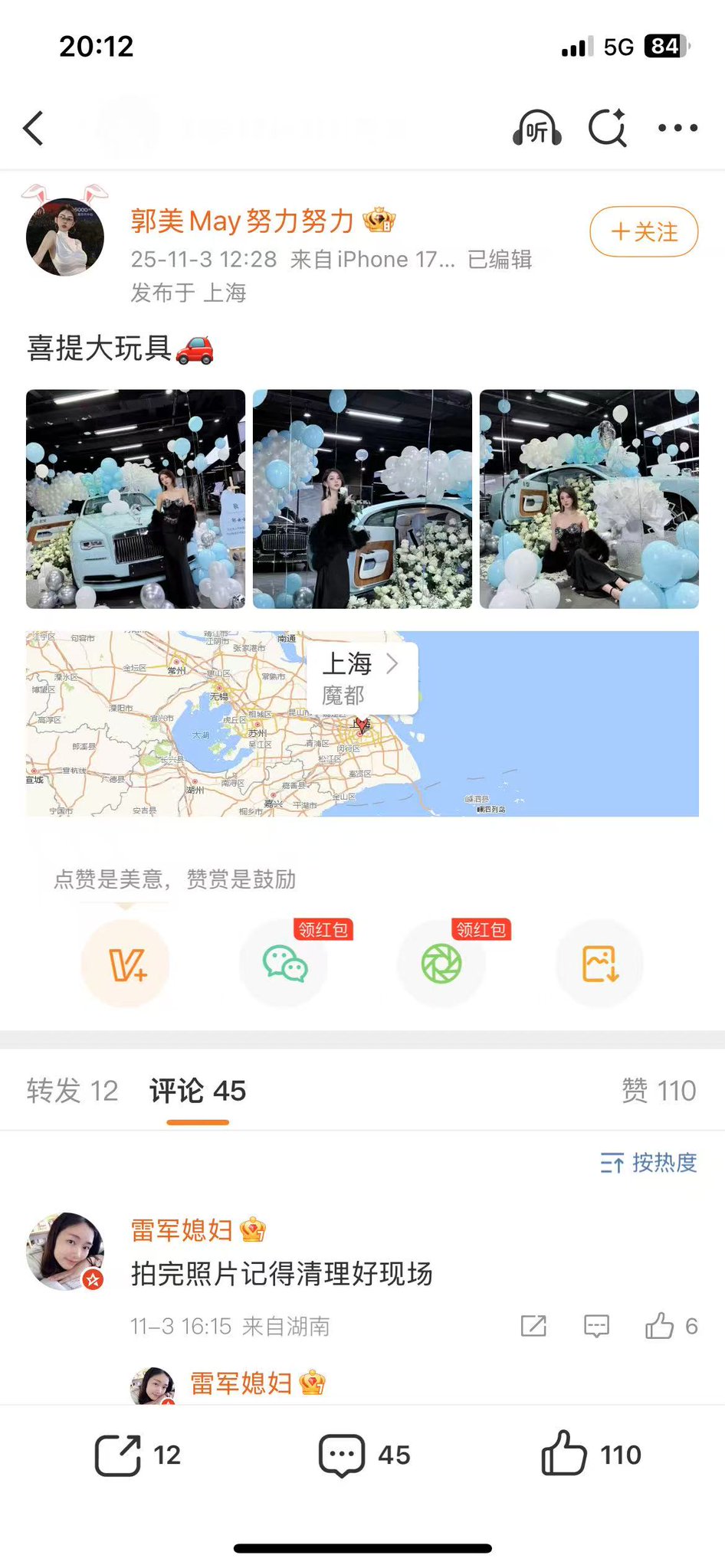The width and height of the screenshot is (725, 1568).
Task: Open the 上海 魔都 location card
Action: pos(362,679)
